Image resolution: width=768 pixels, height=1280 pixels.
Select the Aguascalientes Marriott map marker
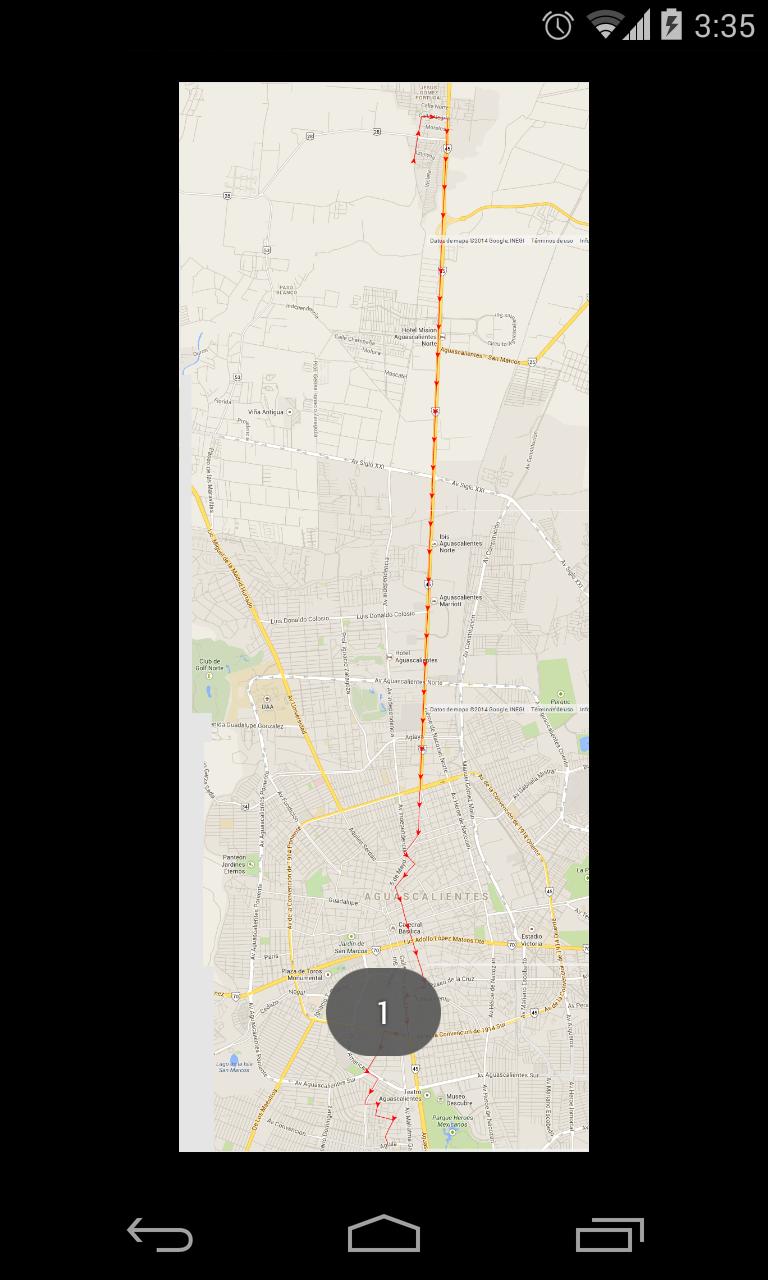434,600
